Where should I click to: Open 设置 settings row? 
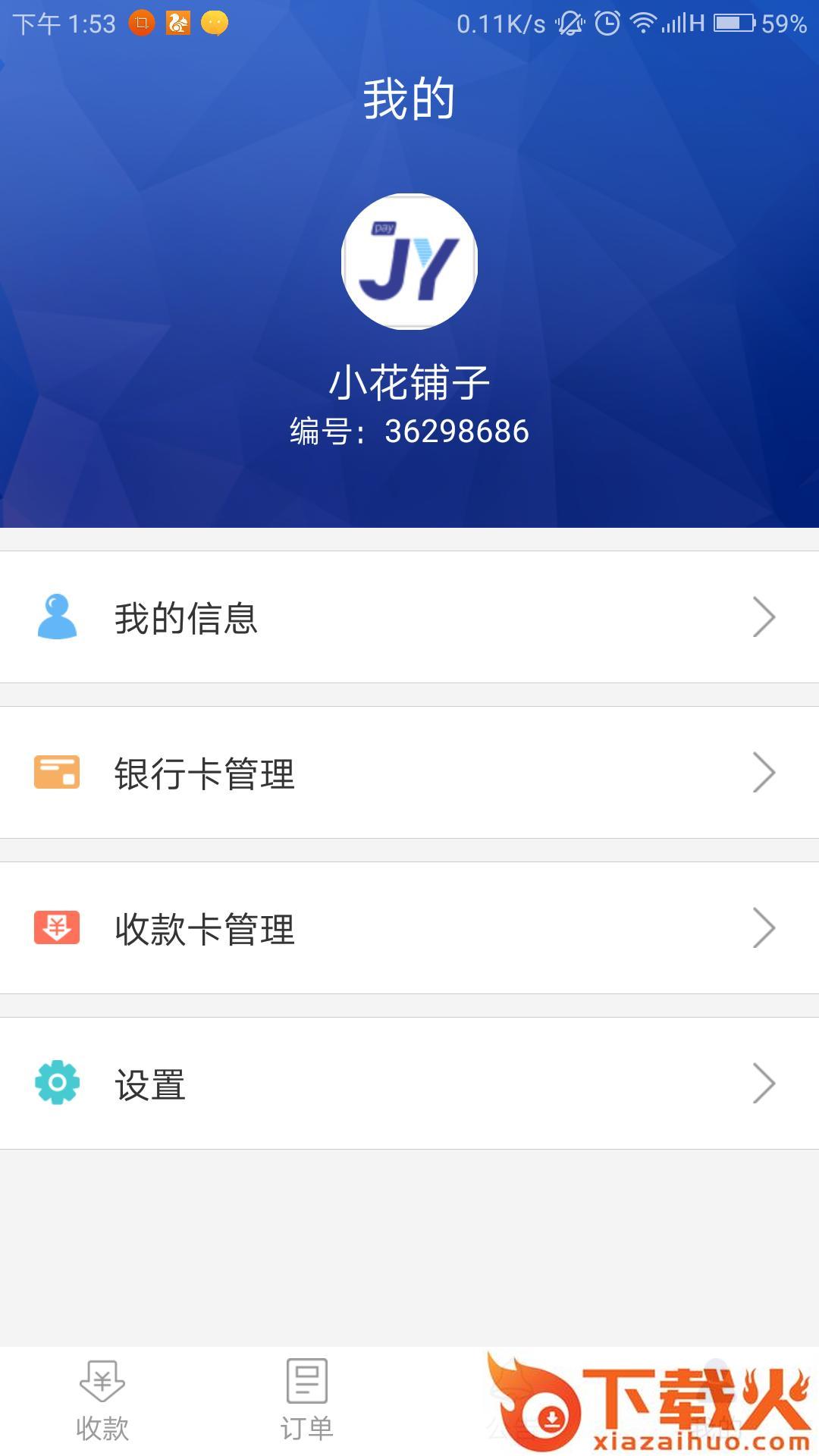pos(409,1084)
